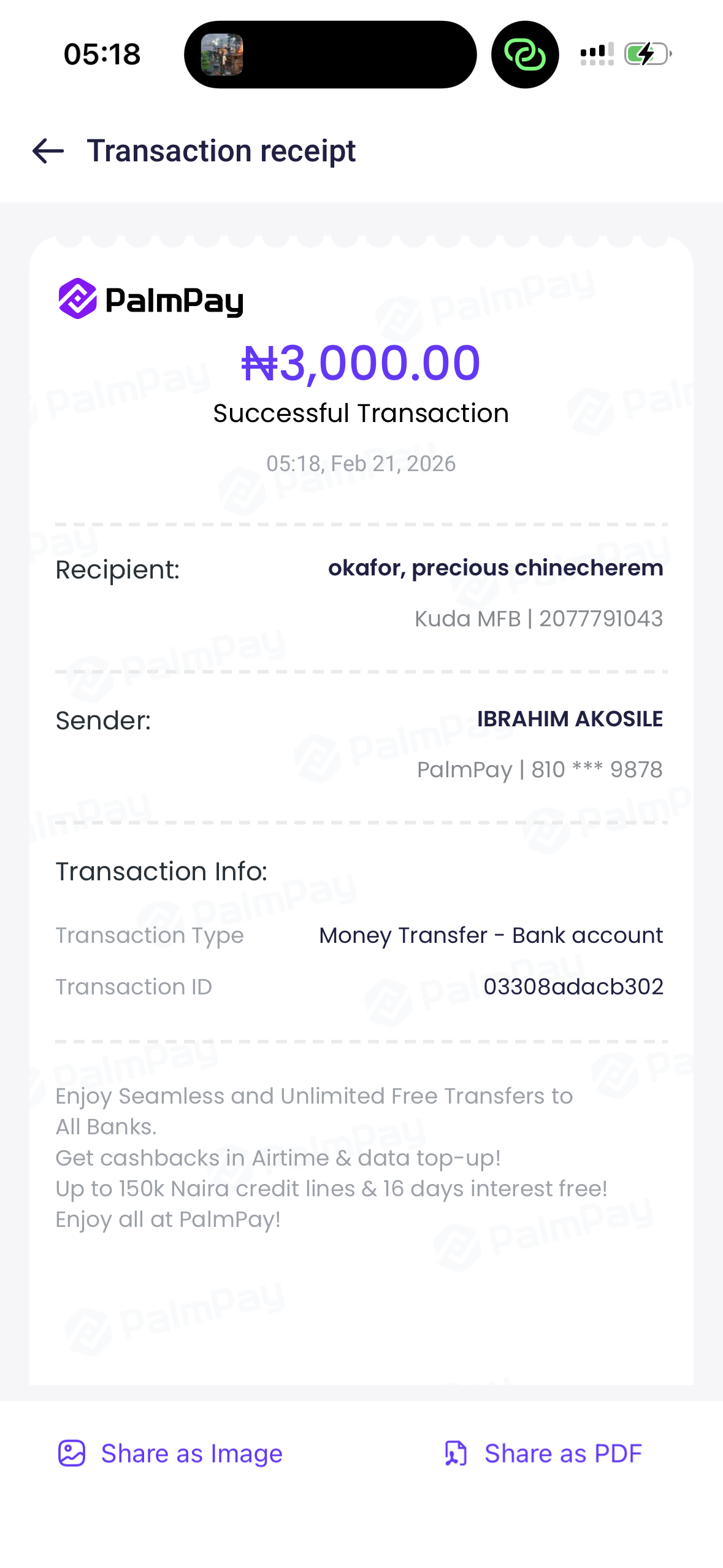Image resolution: width=723 pixels, height=1568 pixels.
Task: Share the receipt as Image
Action: tap(170, 1453)
